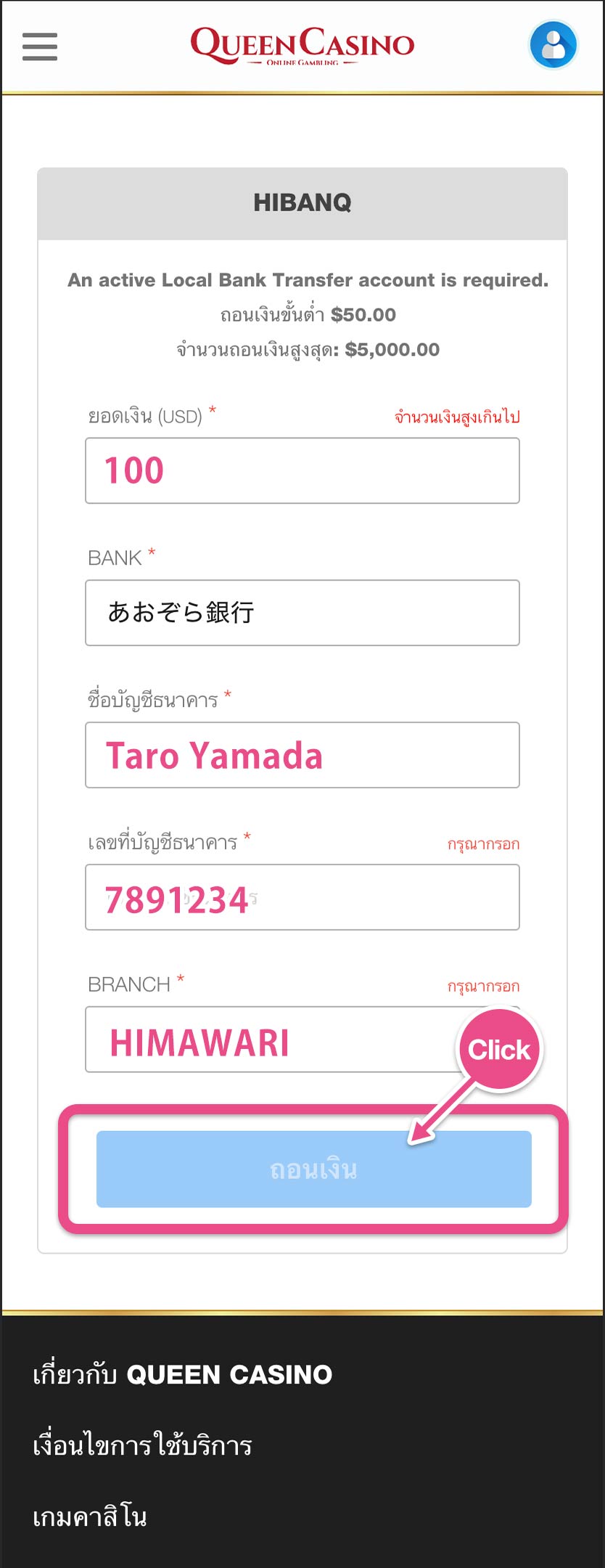
Task: Open the hamburger drawer menu
Action: point(40,46)
